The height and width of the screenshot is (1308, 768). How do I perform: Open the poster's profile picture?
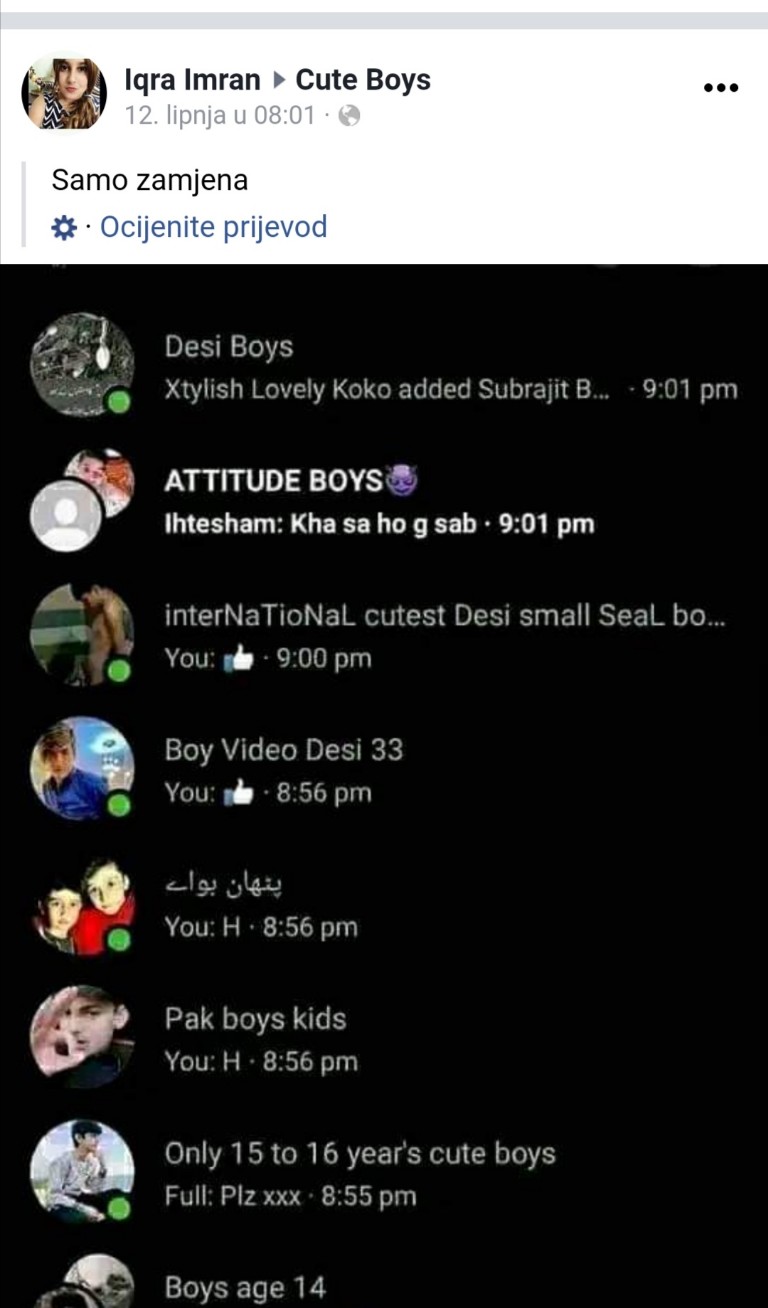pyautogui.click(x=64, y=93)
